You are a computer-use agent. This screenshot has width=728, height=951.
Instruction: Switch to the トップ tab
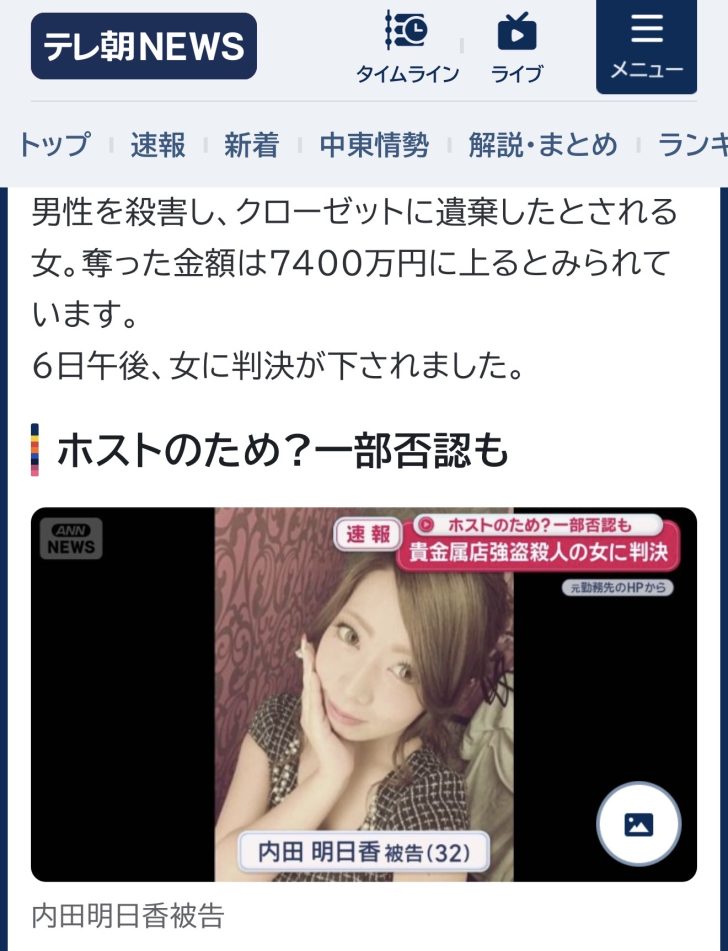coord(54,145)
